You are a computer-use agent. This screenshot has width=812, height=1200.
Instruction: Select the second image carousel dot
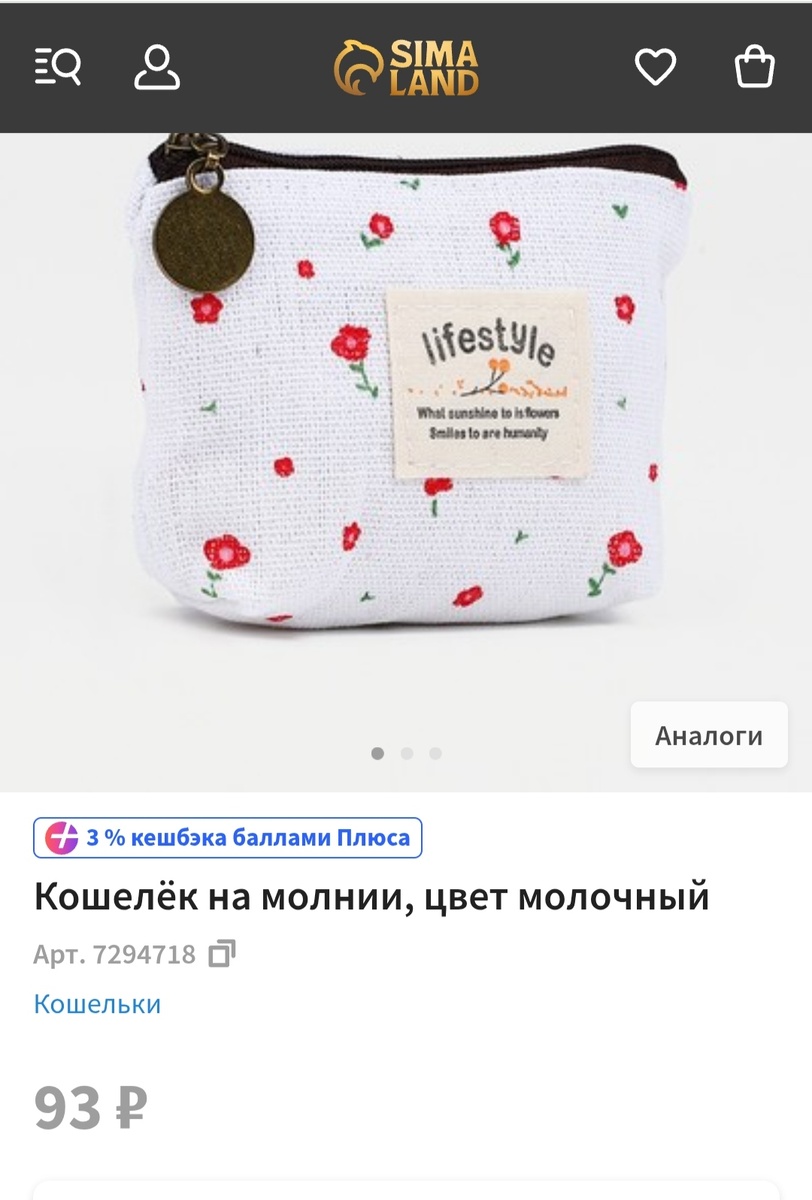pyautogui.click(x=407, y=752)
